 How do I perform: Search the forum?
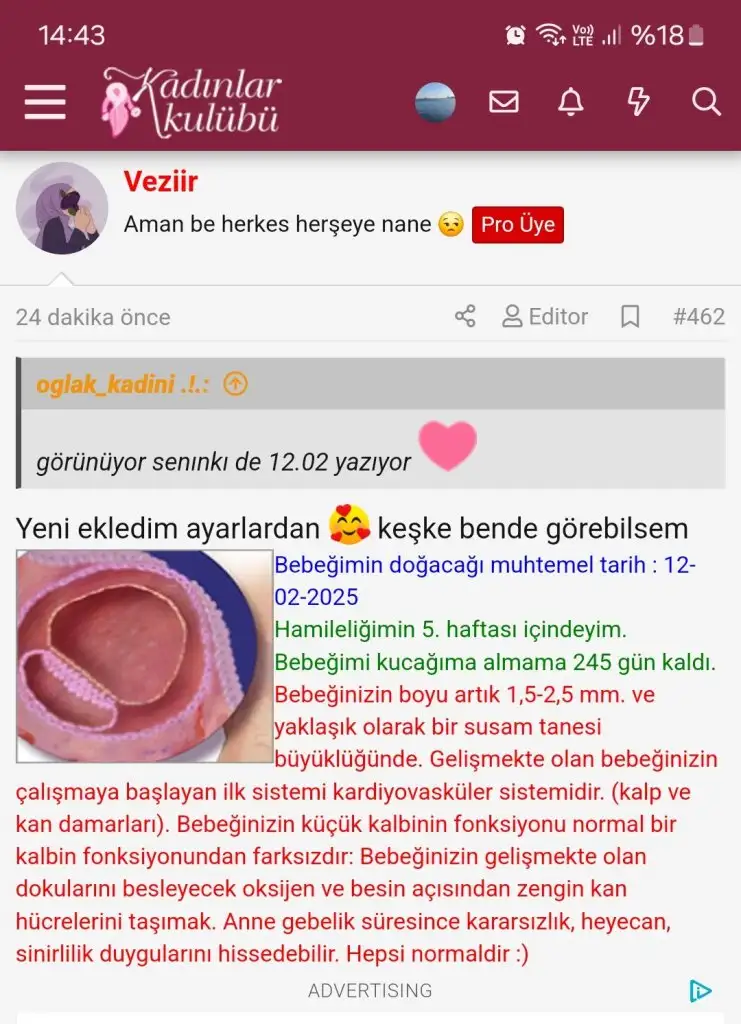tap(706, 102)
